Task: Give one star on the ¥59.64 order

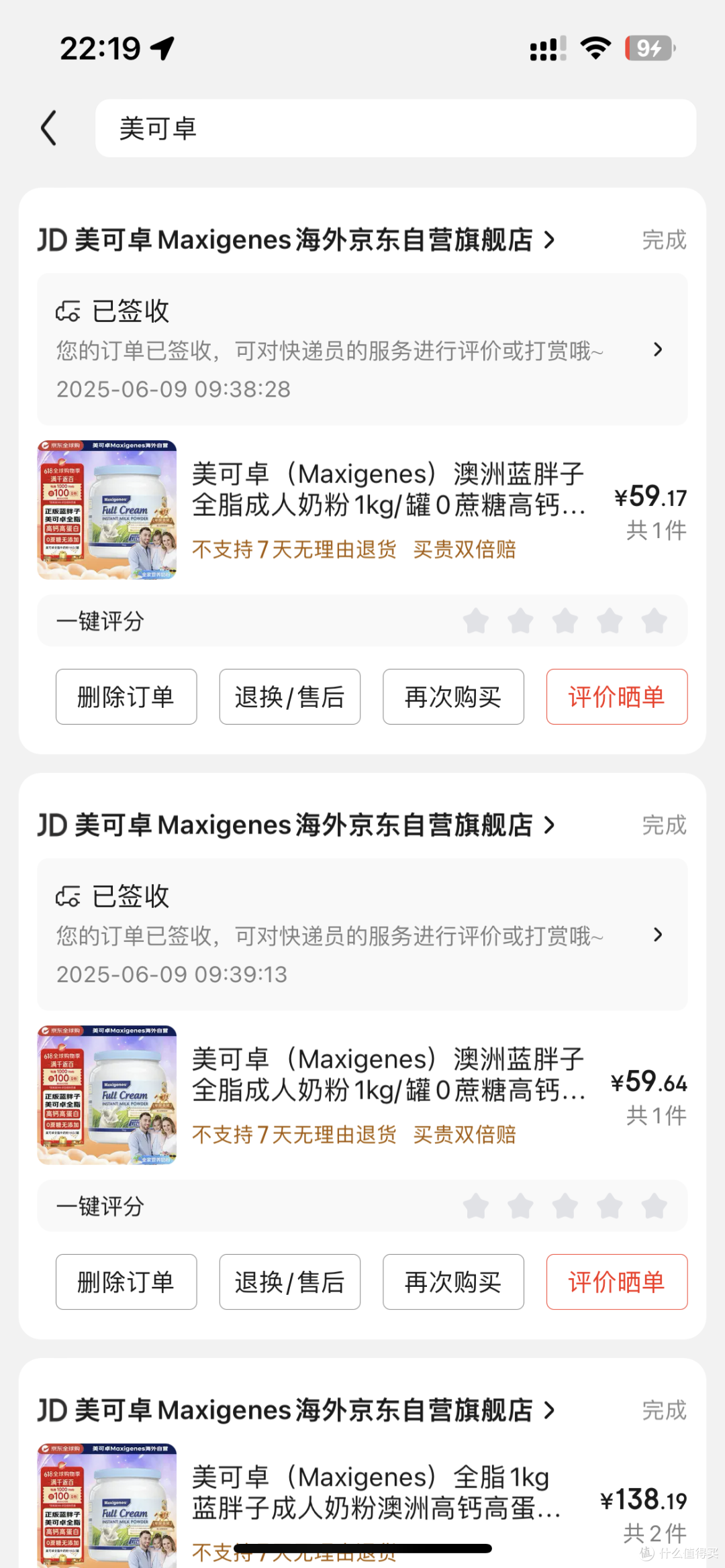Action: (x=476, y=1206)
